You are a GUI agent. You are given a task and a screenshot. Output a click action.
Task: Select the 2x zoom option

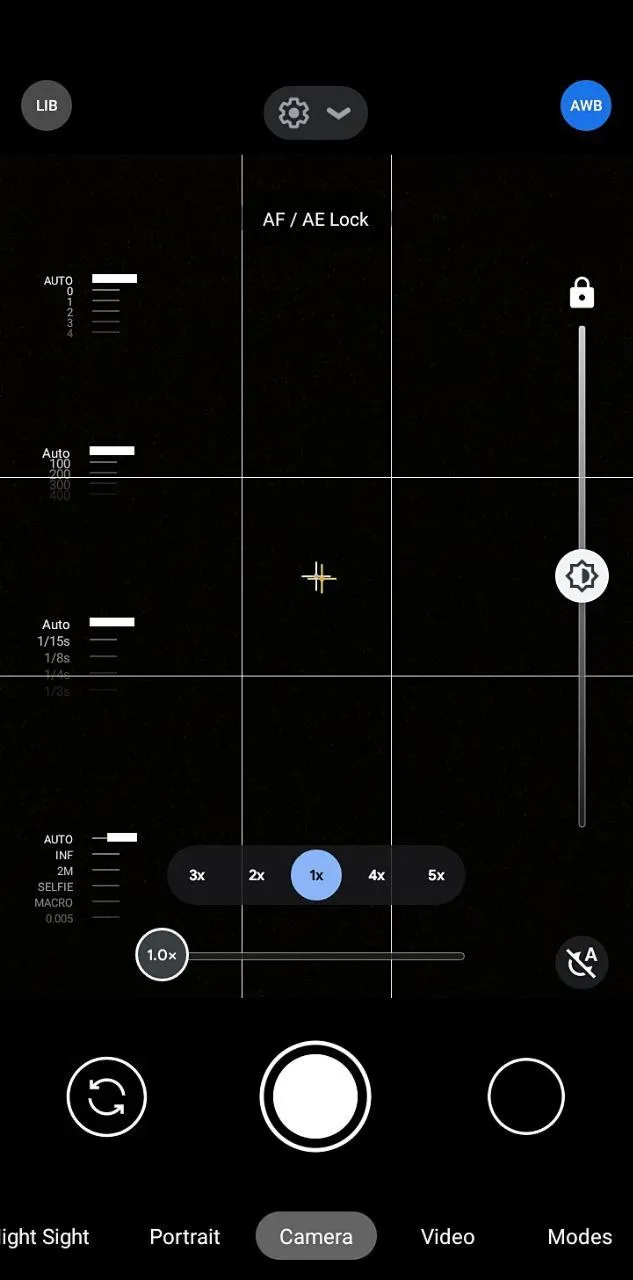tap(257, 875)
